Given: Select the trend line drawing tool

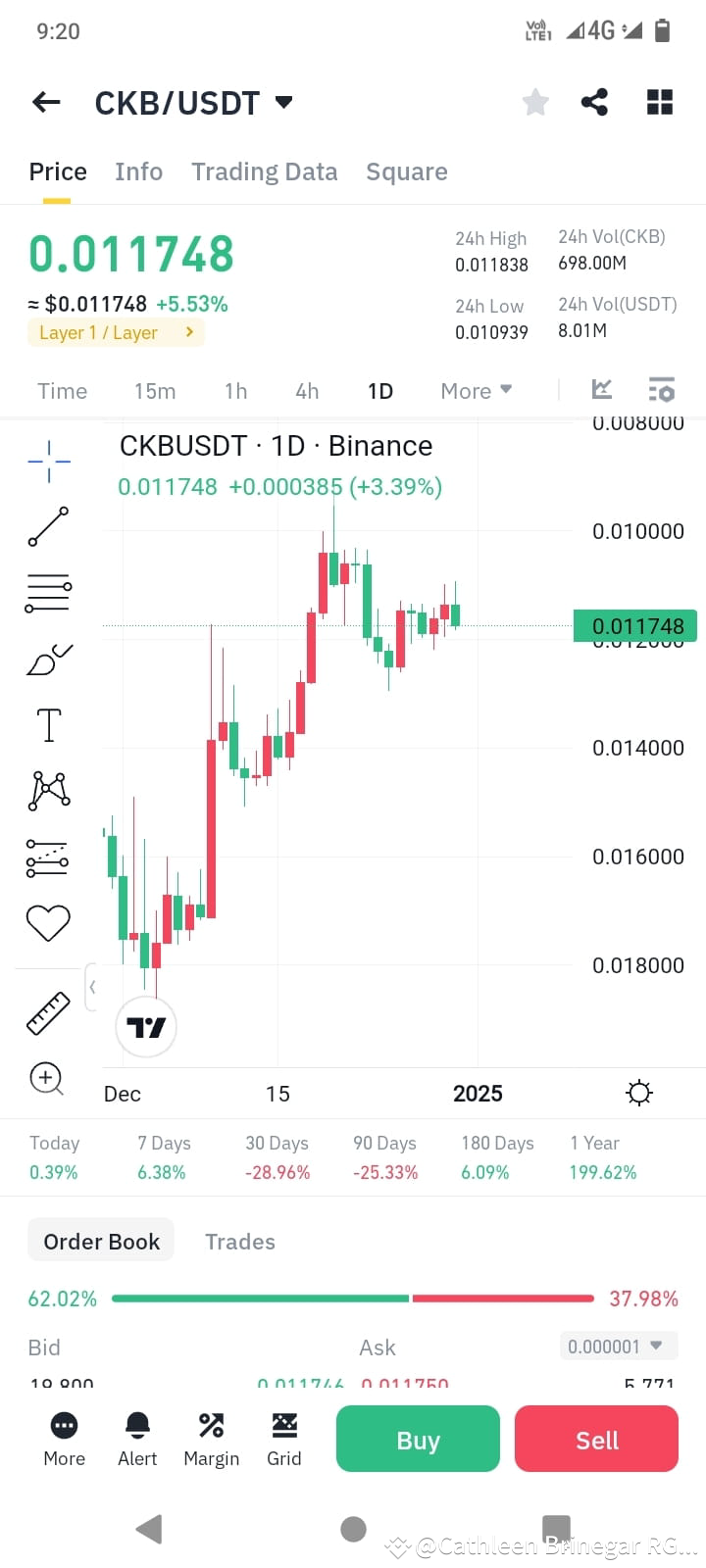Looking at the screenshot, I should click(x=47, y=527).
